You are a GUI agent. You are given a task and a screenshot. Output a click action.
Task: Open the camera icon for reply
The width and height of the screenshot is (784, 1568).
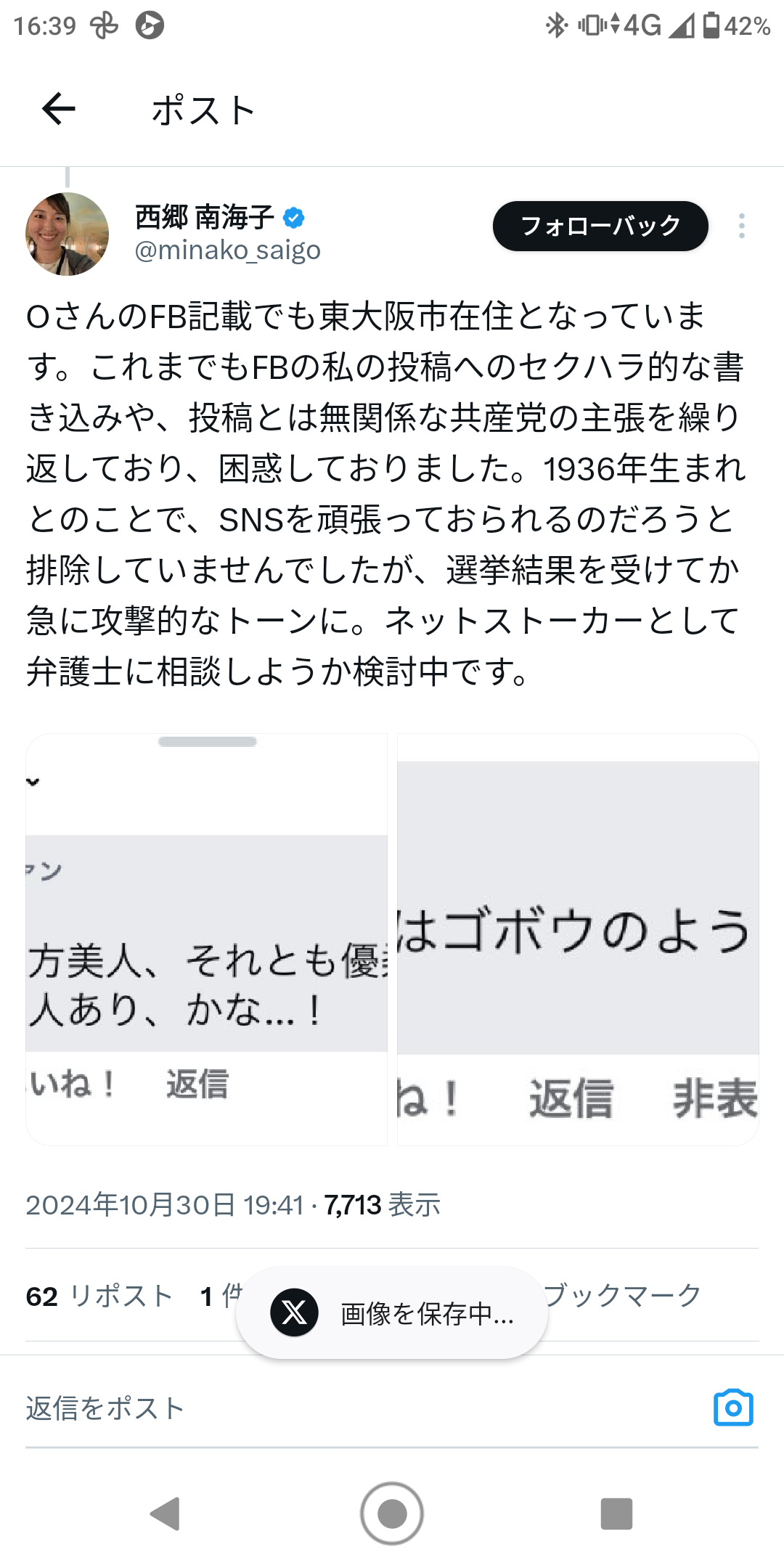(733, 1408)
